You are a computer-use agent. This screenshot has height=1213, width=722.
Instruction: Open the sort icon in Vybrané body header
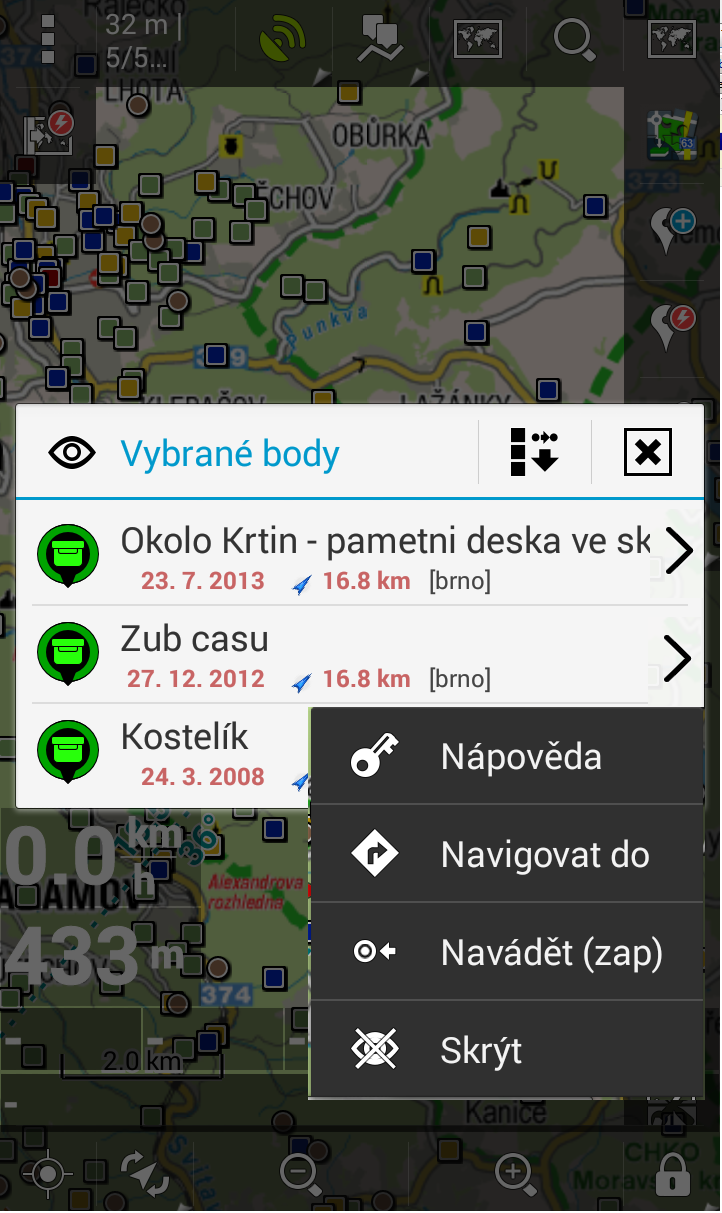(x=535, y=453)
